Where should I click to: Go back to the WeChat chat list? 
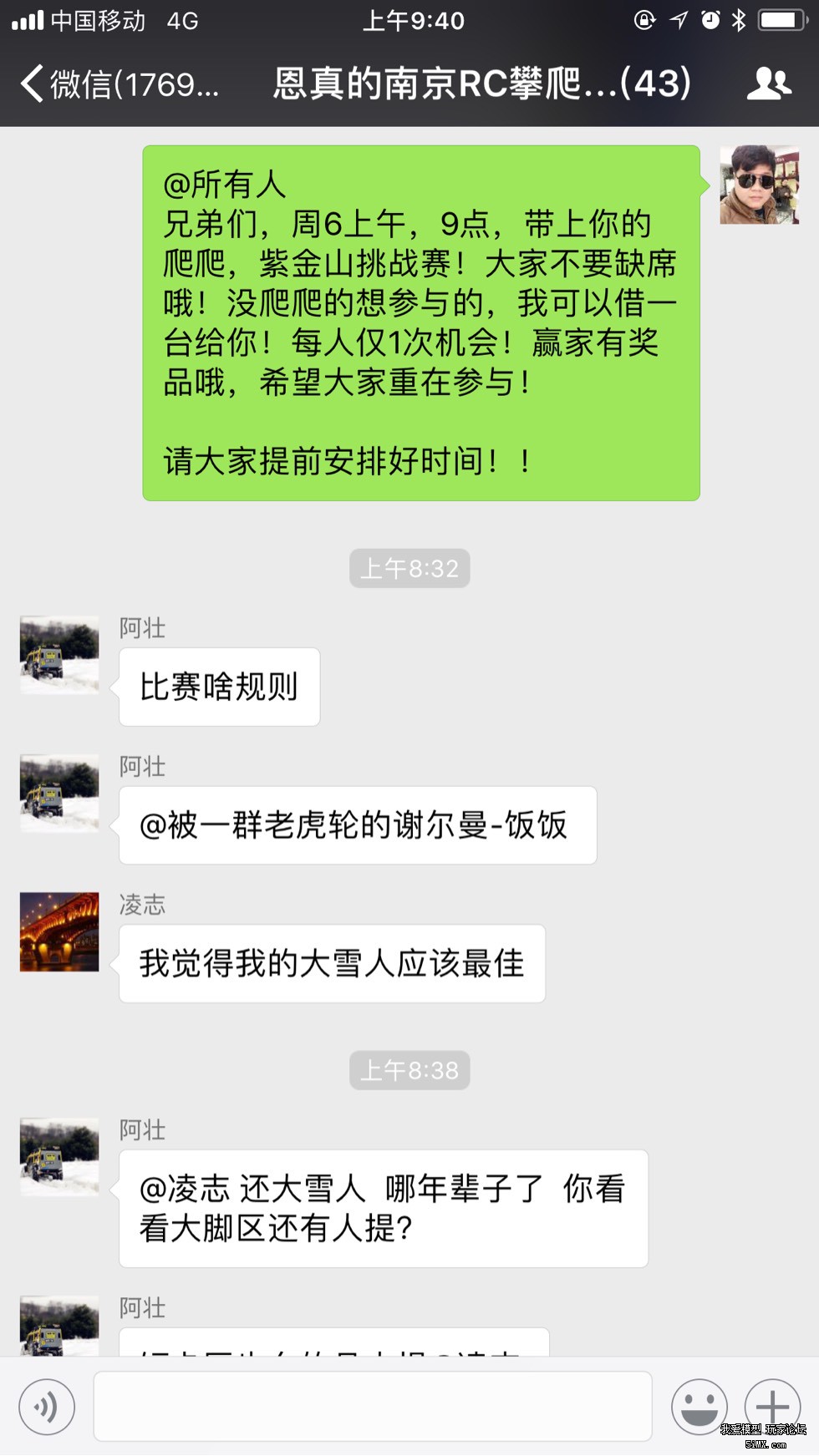click(117, 84)
